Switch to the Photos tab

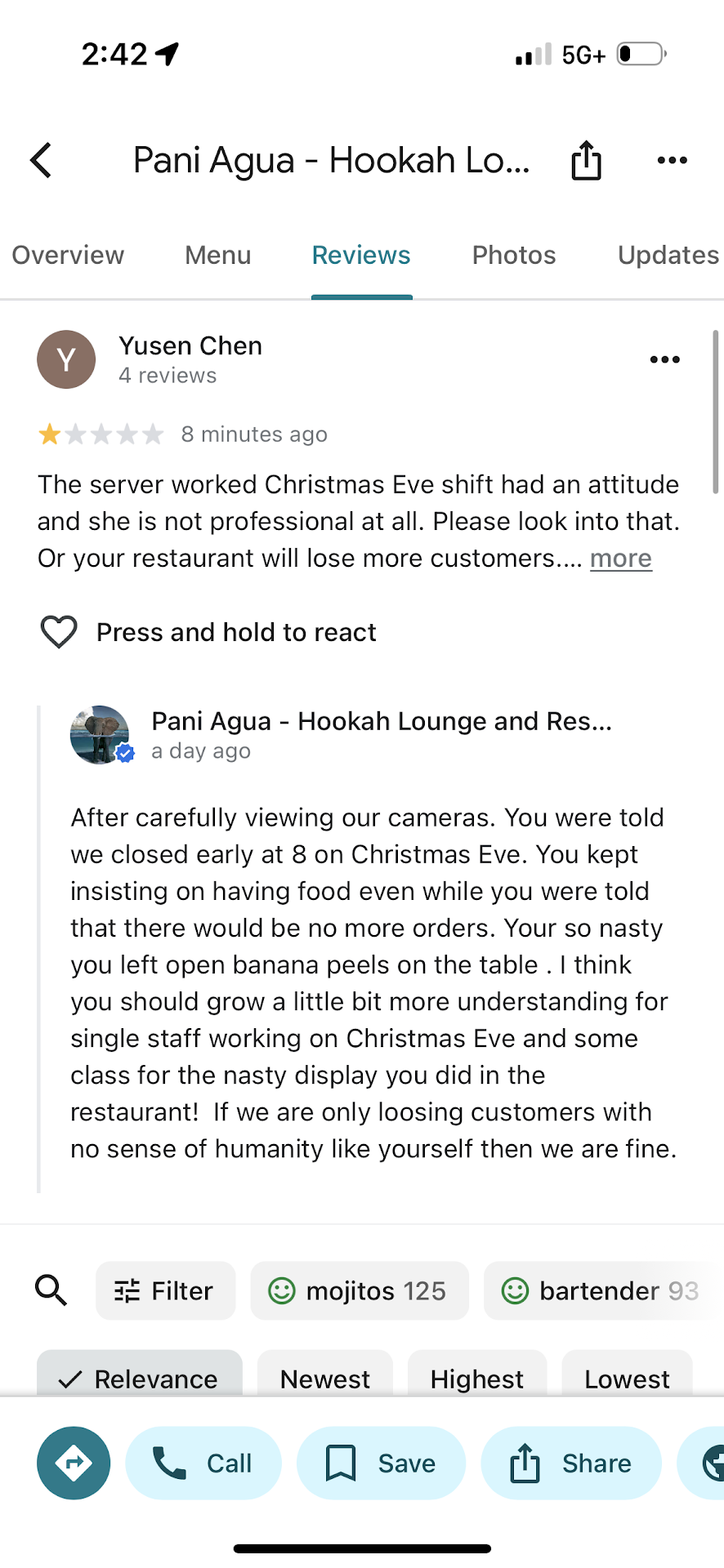pyautogui.click(x=513, y=255)
